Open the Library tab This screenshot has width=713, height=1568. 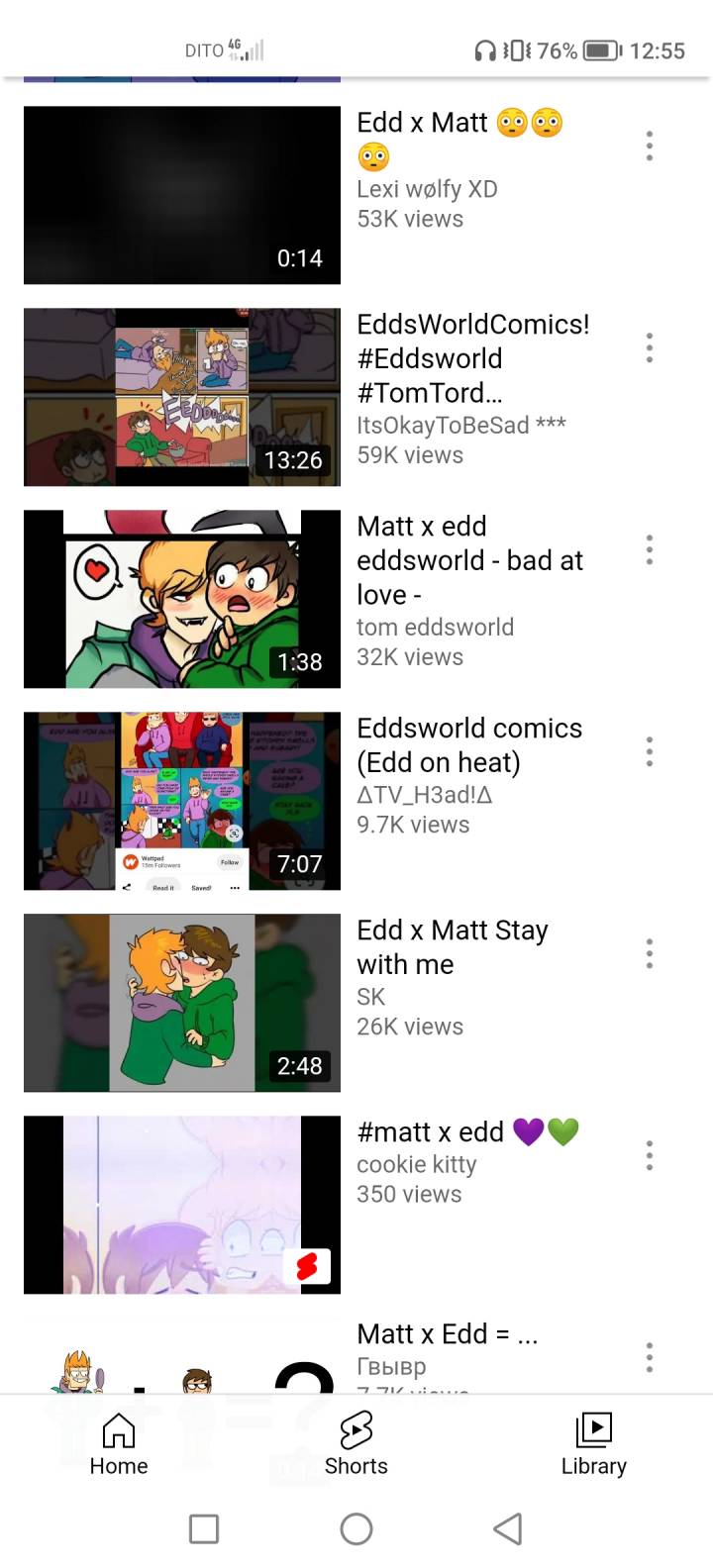(x=594, y=1444)
